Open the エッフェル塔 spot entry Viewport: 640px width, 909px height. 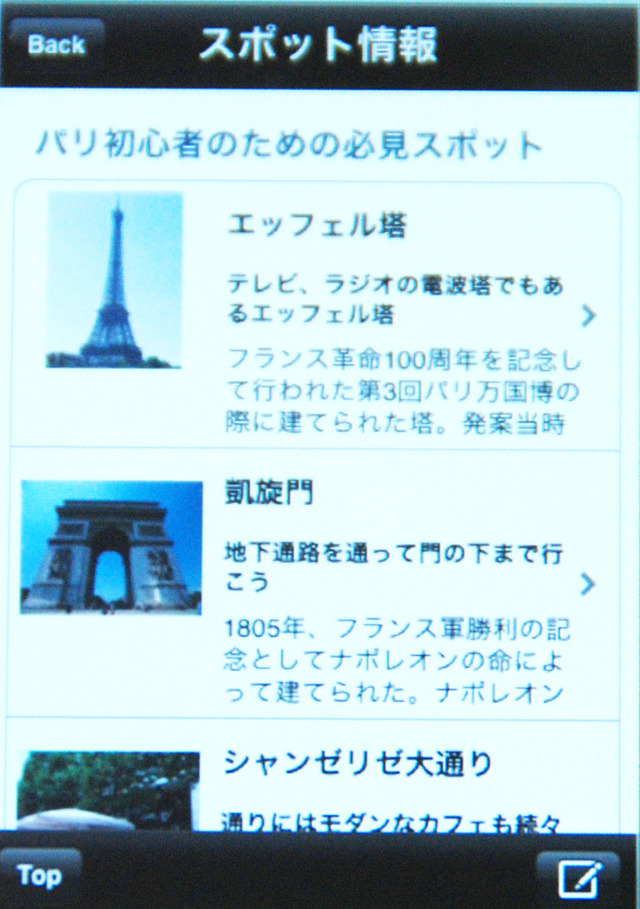pyautogui.click(x=318, y=315)
